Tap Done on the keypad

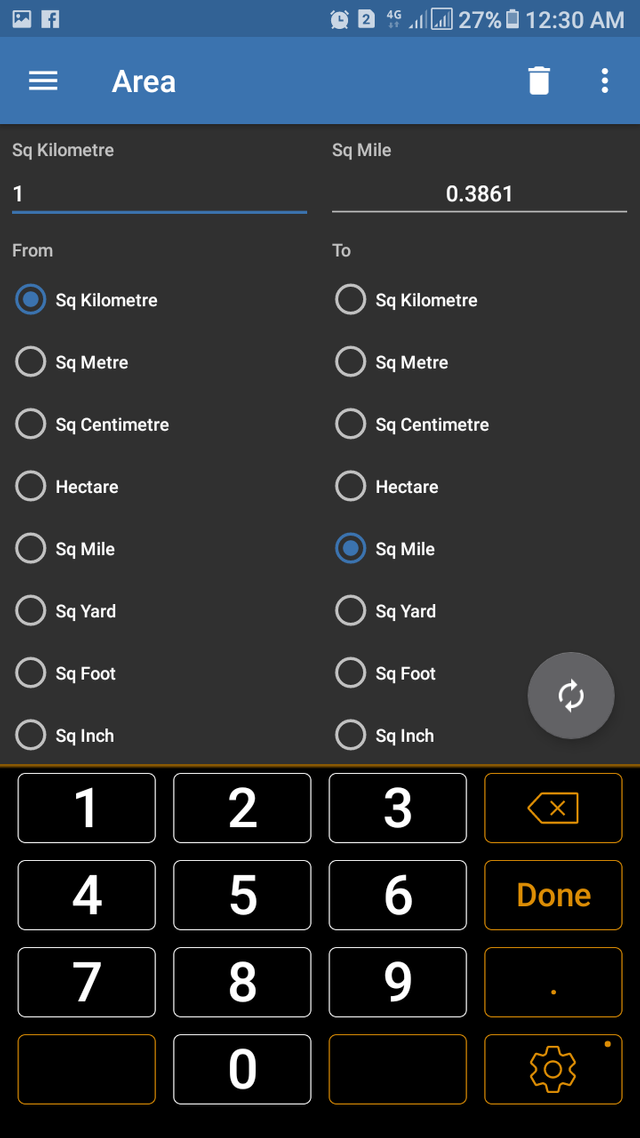coord(553,895)
